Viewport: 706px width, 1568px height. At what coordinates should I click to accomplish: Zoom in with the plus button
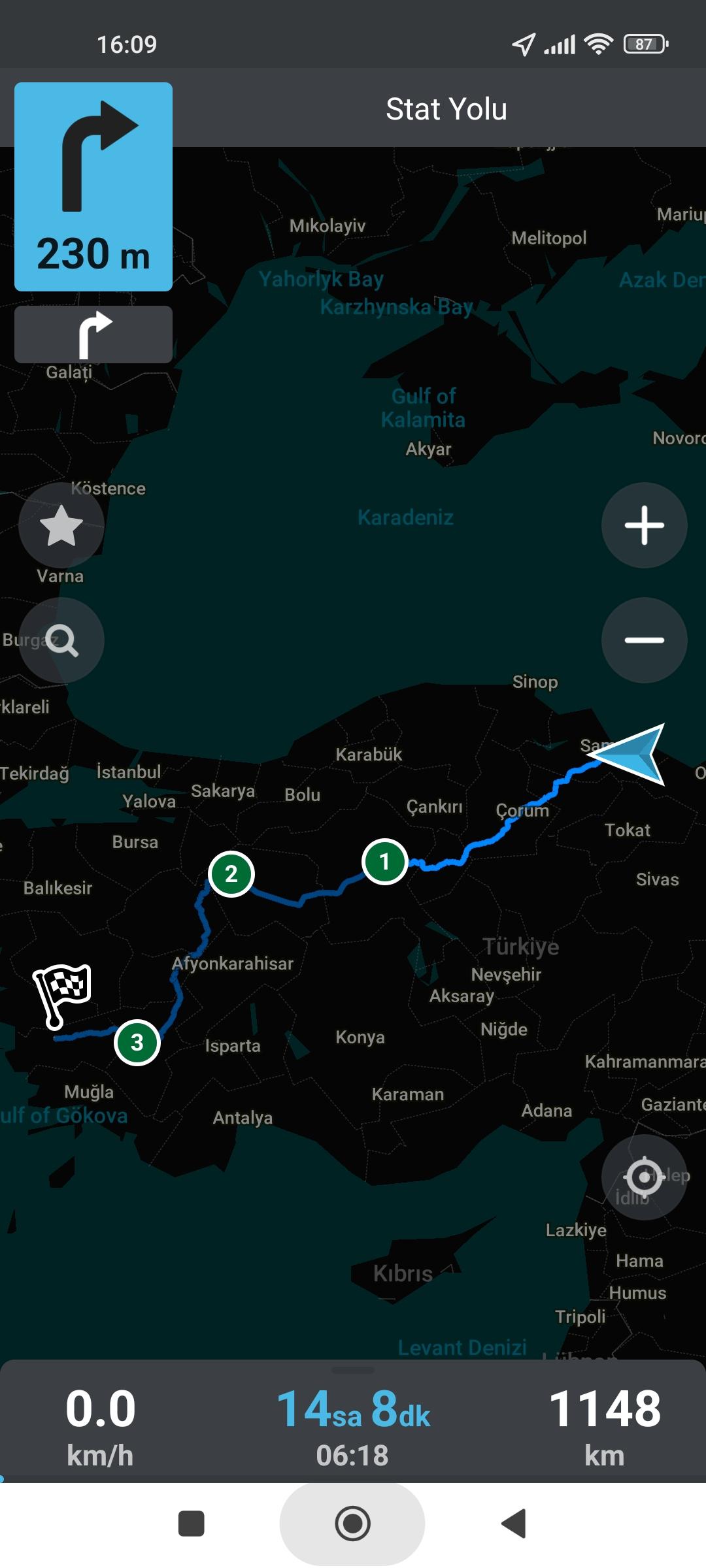[644, 525]
